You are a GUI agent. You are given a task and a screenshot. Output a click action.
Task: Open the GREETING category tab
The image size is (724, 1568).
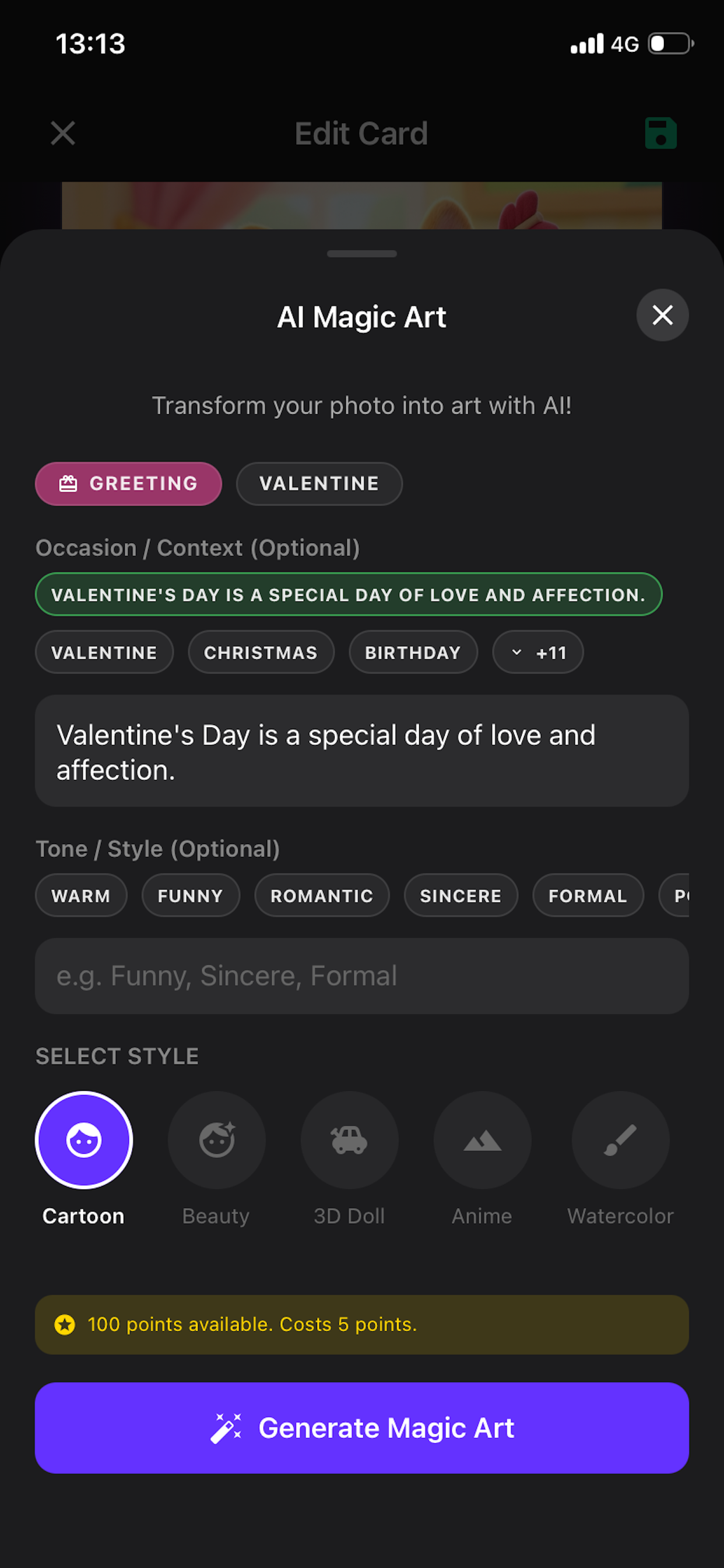coord(128,484)
